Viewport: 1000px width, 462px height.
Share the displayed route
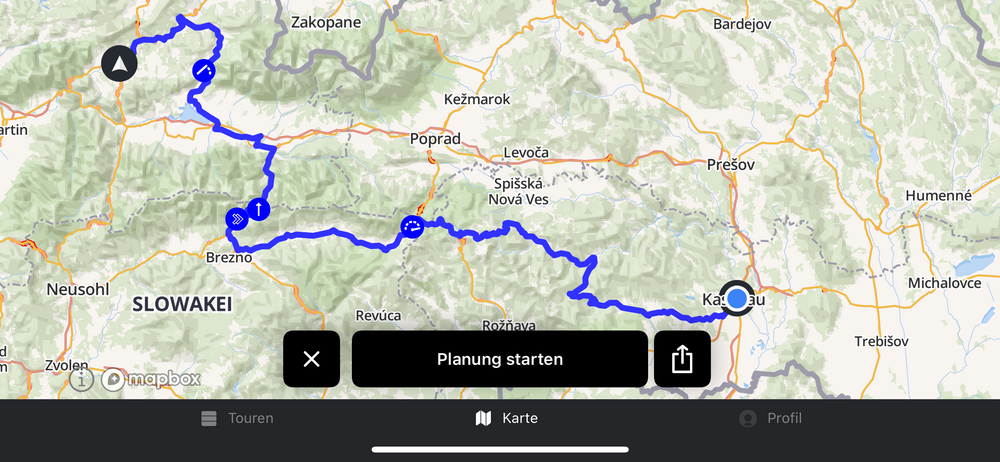click(x=682, y=359)
